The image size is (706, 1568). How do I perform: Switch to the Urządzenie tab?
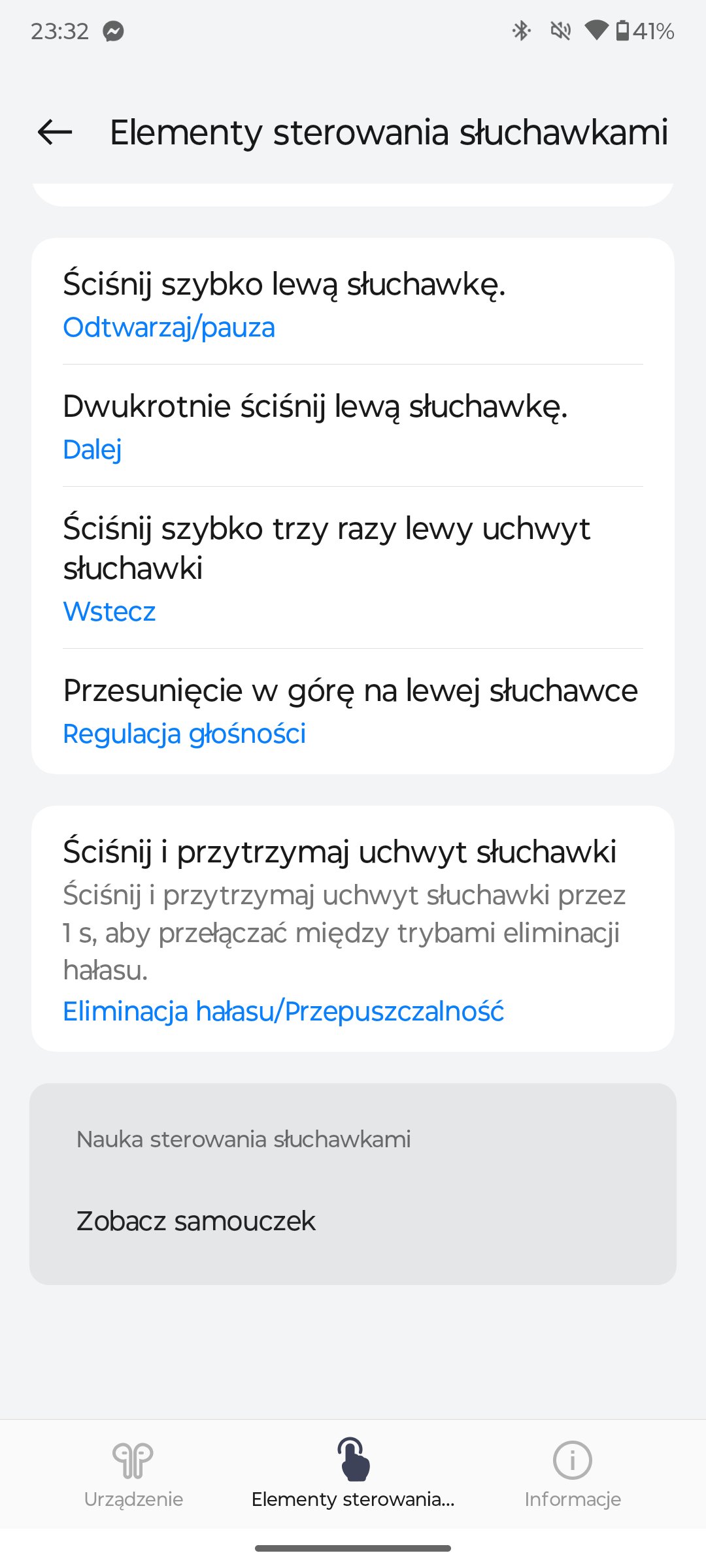coord(133,1475)
